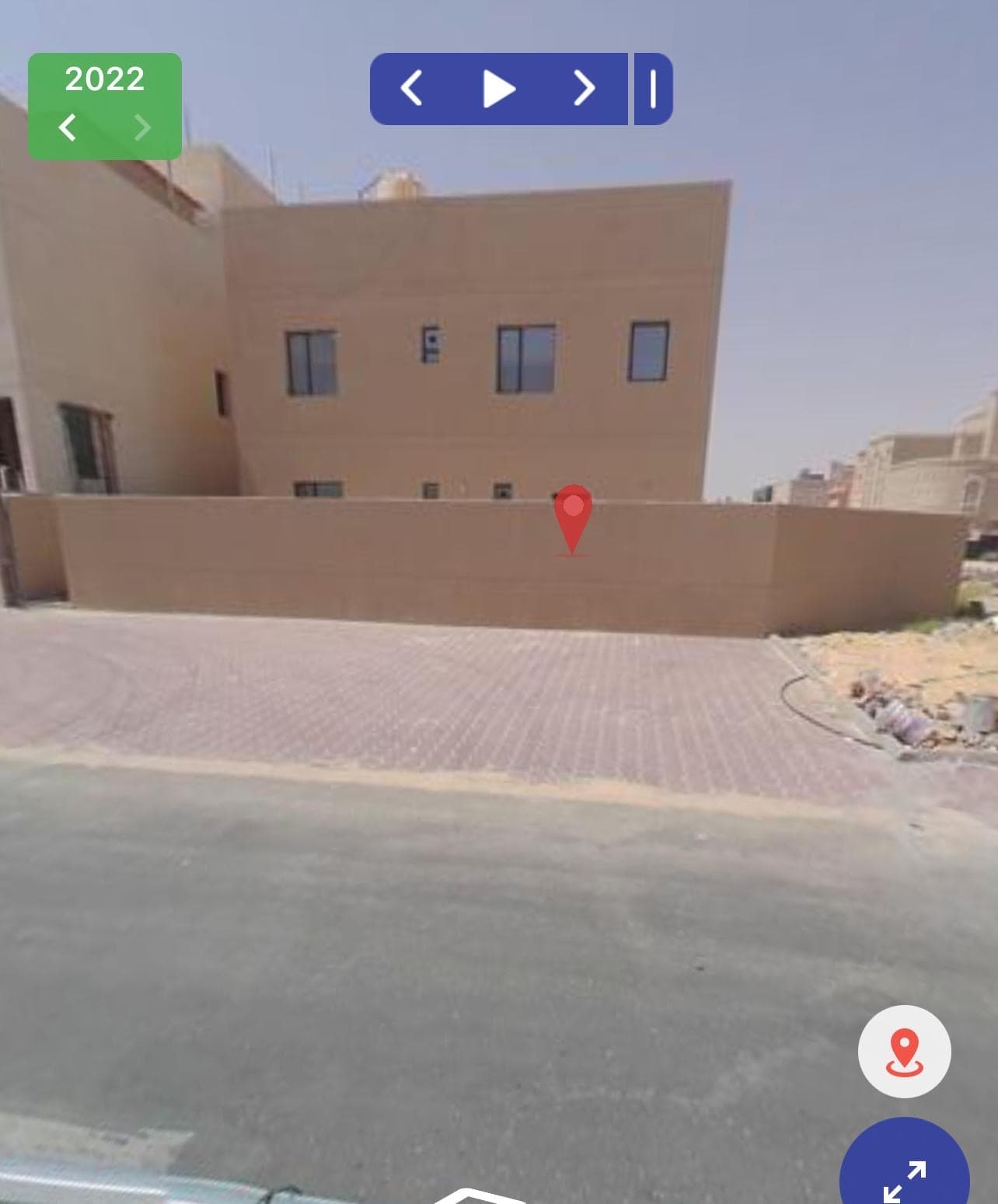
Task: Click the previous-frame chevron icon
Action: pos(411,89)
